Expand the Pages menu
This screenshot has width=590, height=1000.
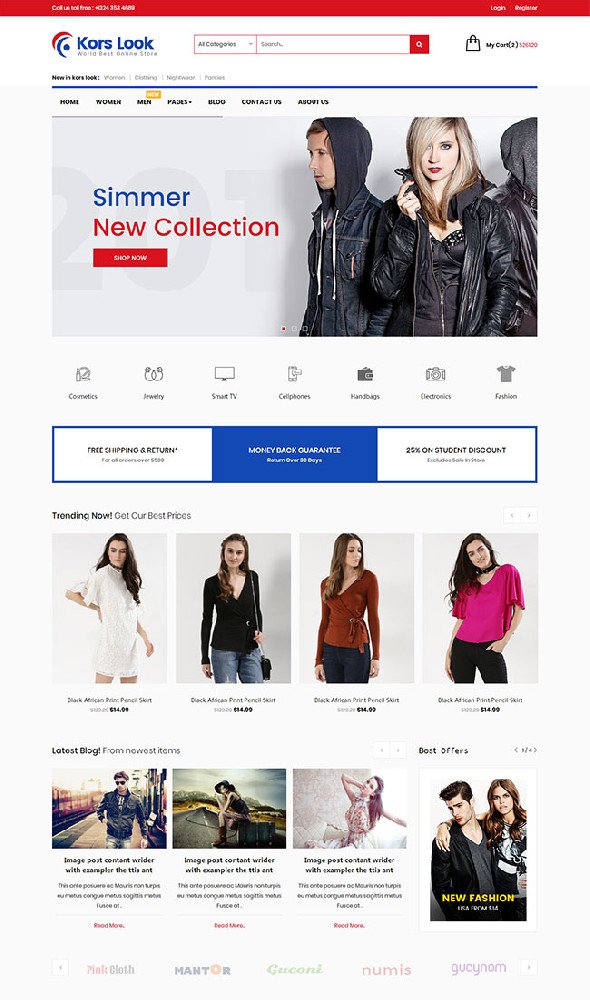point(179,102)
